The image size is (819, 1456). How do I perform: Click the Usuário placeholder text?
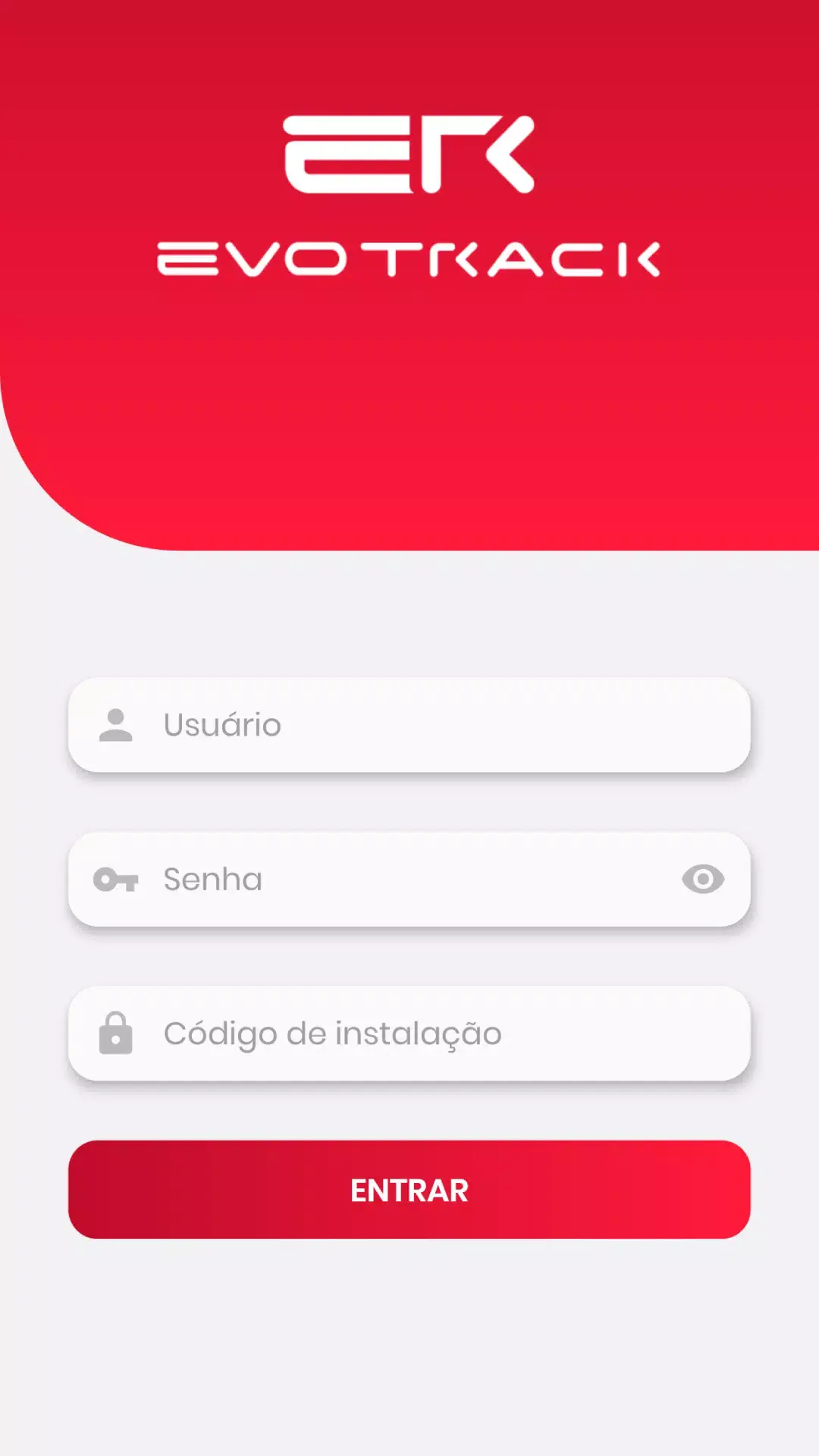(x=221, y=726)
